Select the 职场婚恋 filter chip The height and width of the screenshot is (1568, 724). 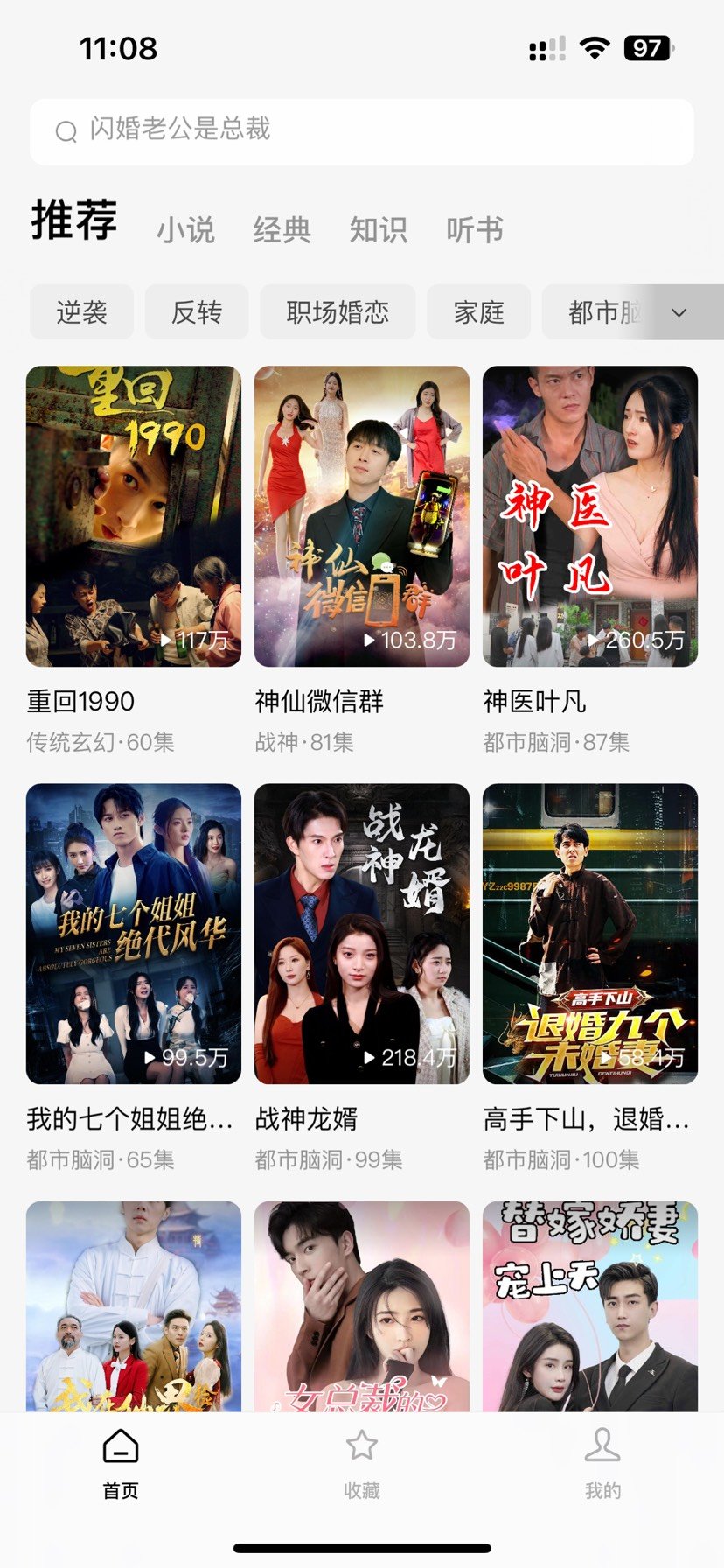point(338,312)
